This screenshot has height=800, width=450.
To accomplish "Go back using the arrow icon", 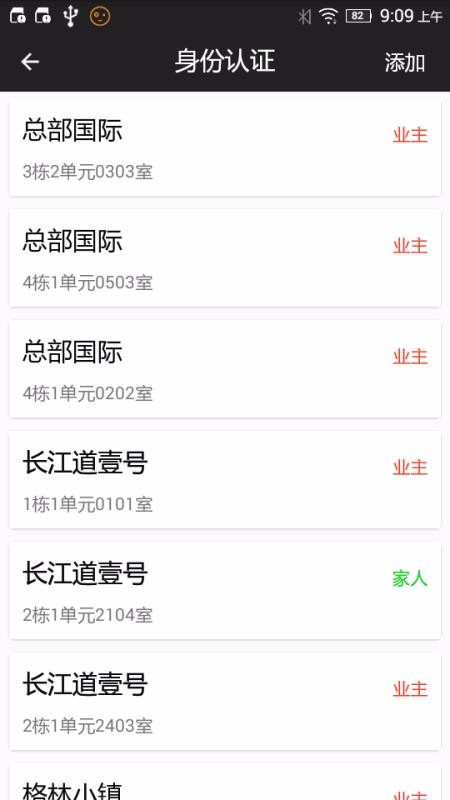I will [x=30, y=62].
